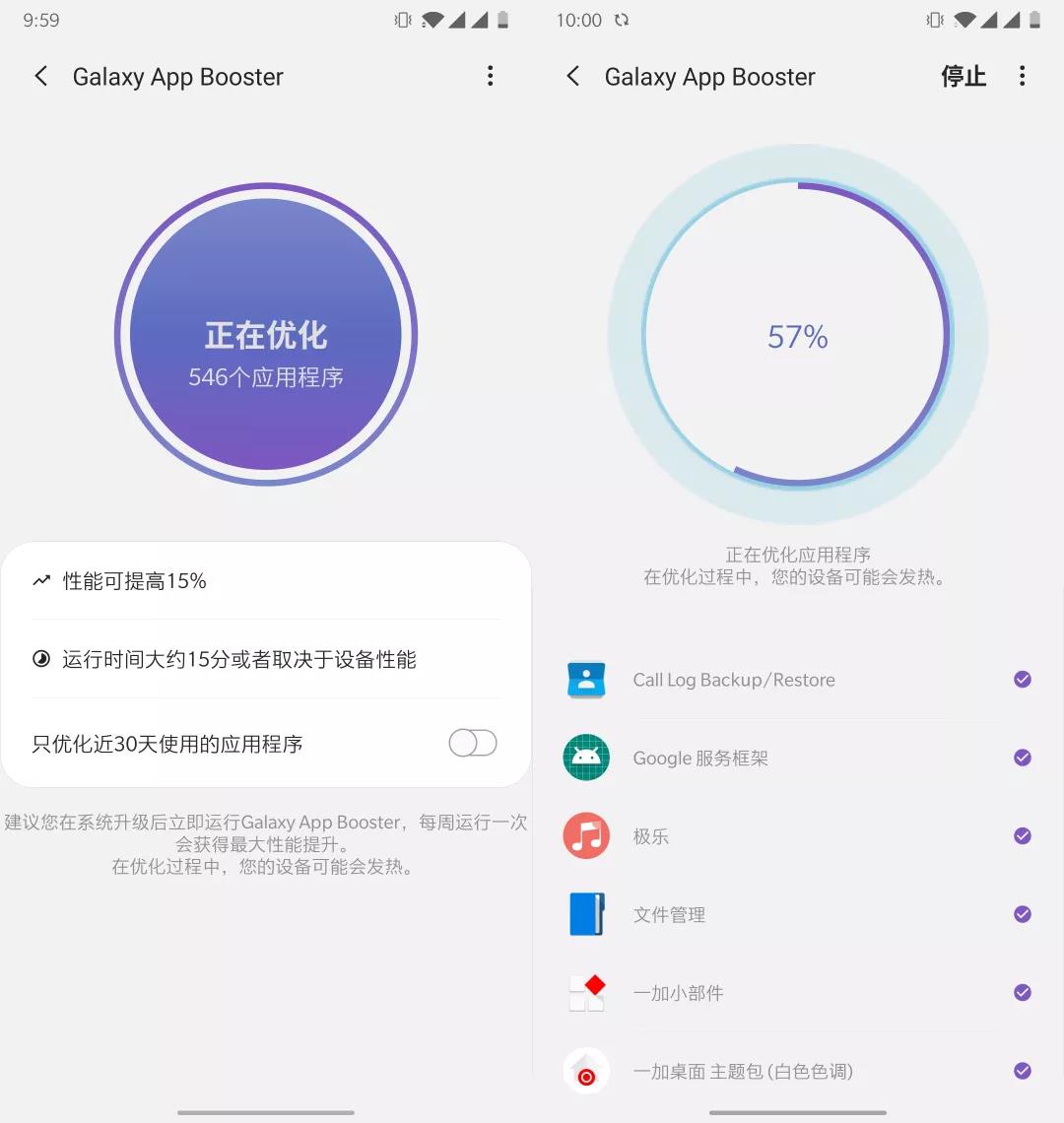Viewport: 1064px width, 1123px height.
Task: Open the overflow menu beside 停止
Action: coord(1022,77)
